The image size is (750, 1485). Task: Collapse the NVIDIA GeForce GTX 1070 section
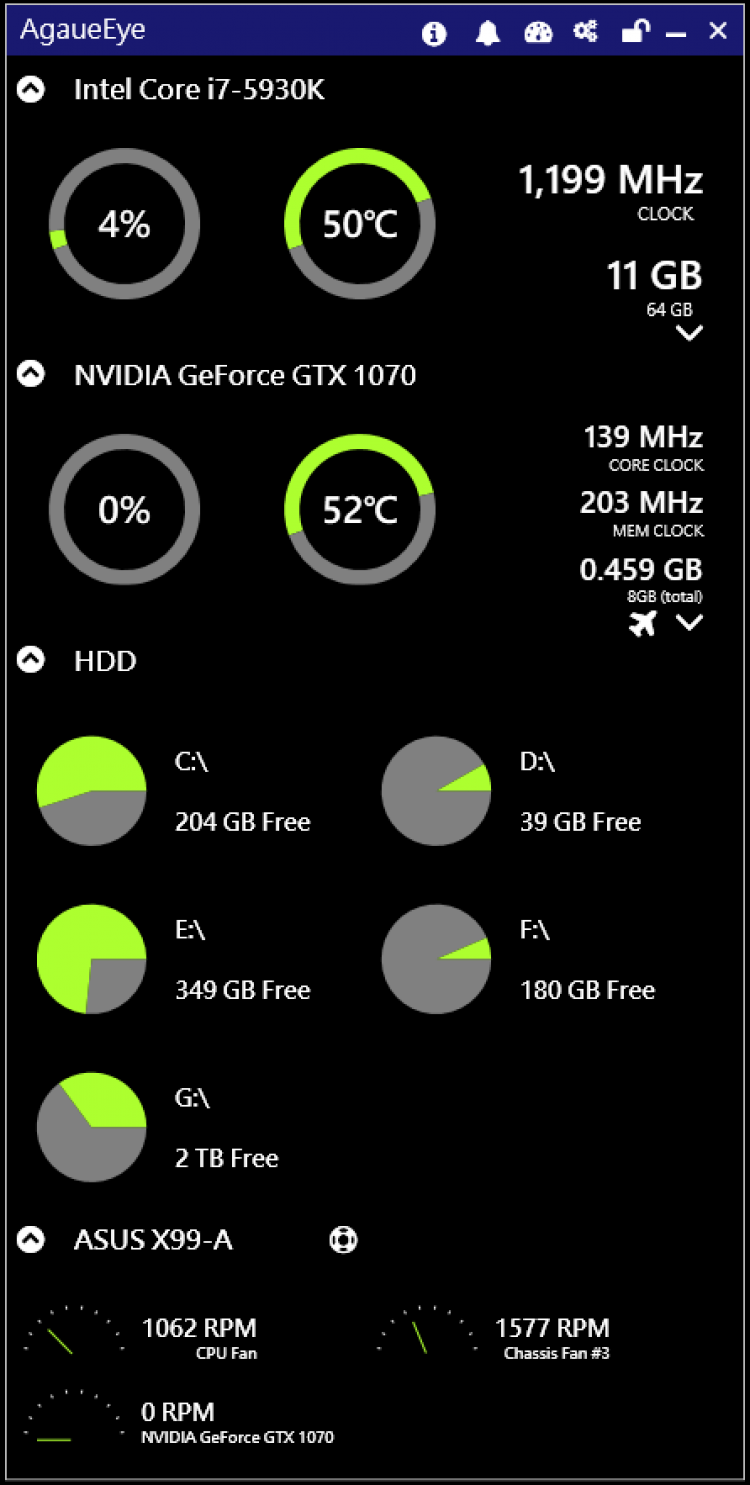pyautogui.click(x=31, y=375)
